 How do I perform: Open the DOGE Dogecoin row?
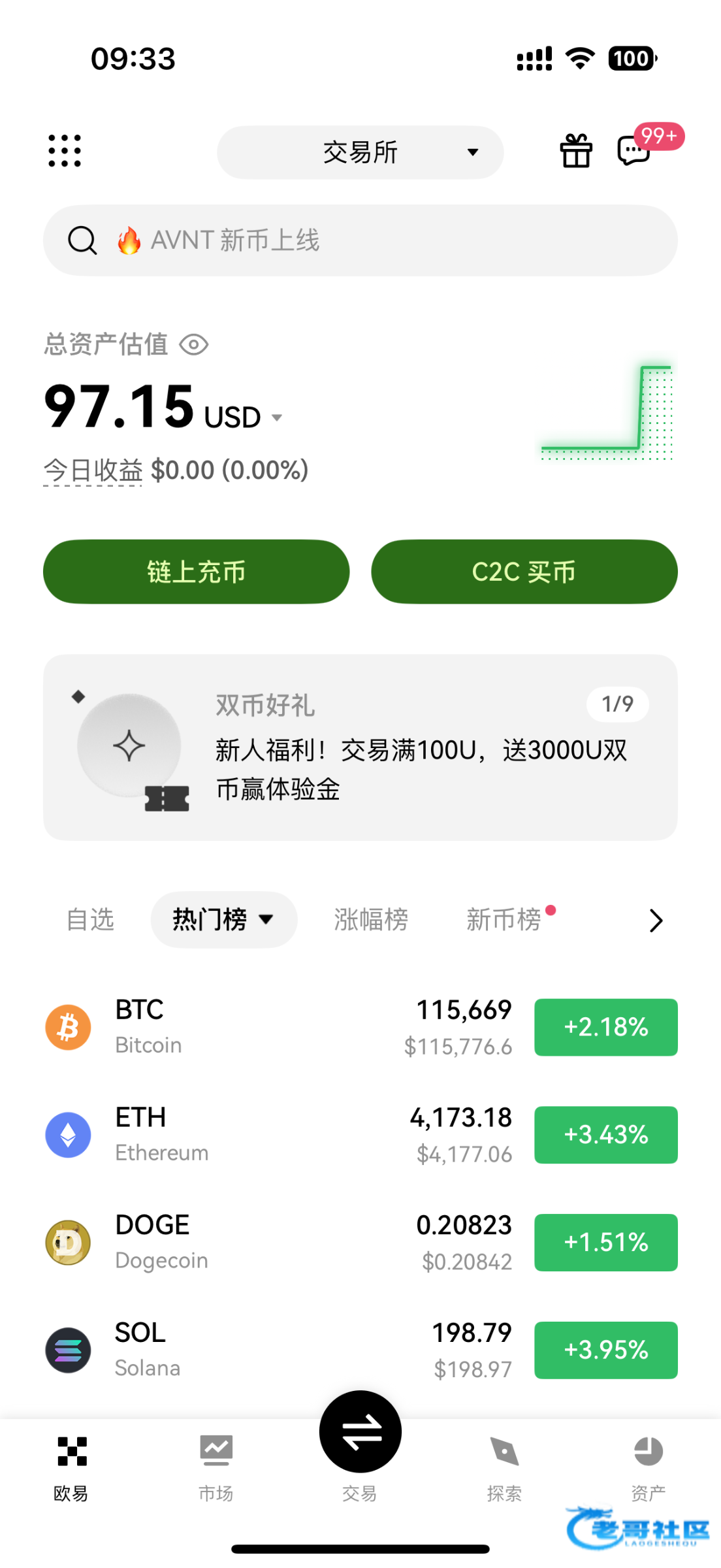point(360,1243)
